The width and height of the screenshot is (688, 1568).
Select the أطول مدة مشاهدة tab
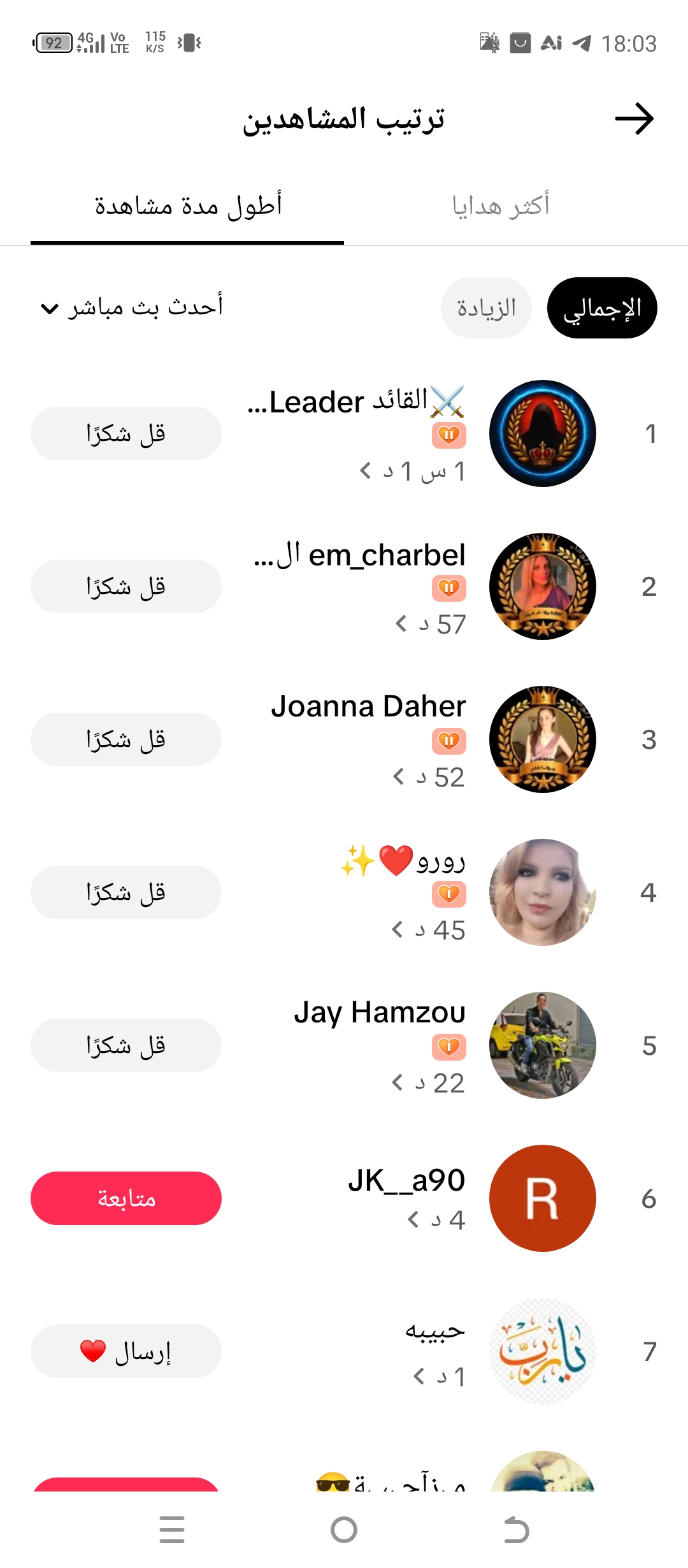click(187, 206)
